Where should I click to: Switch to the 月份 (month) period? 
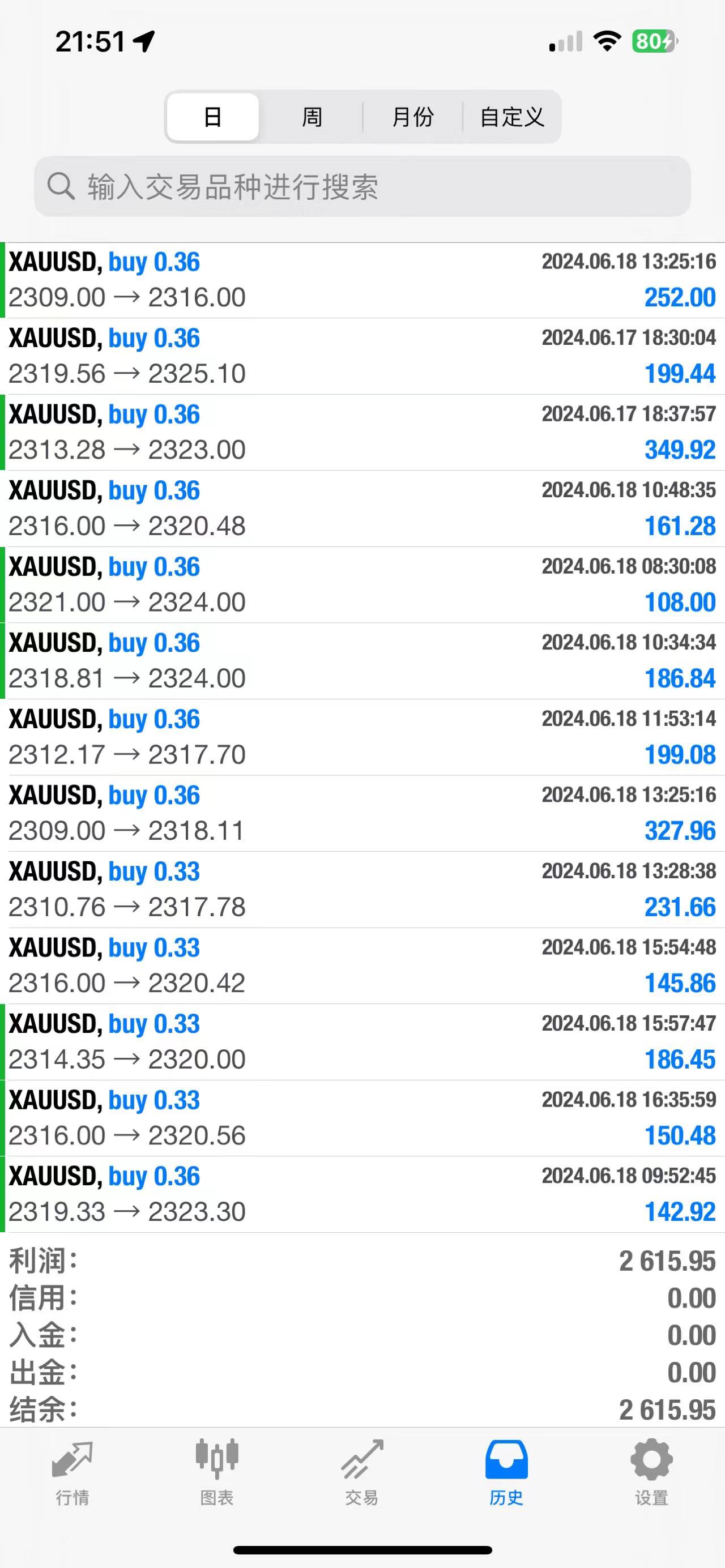pos(413,117)
